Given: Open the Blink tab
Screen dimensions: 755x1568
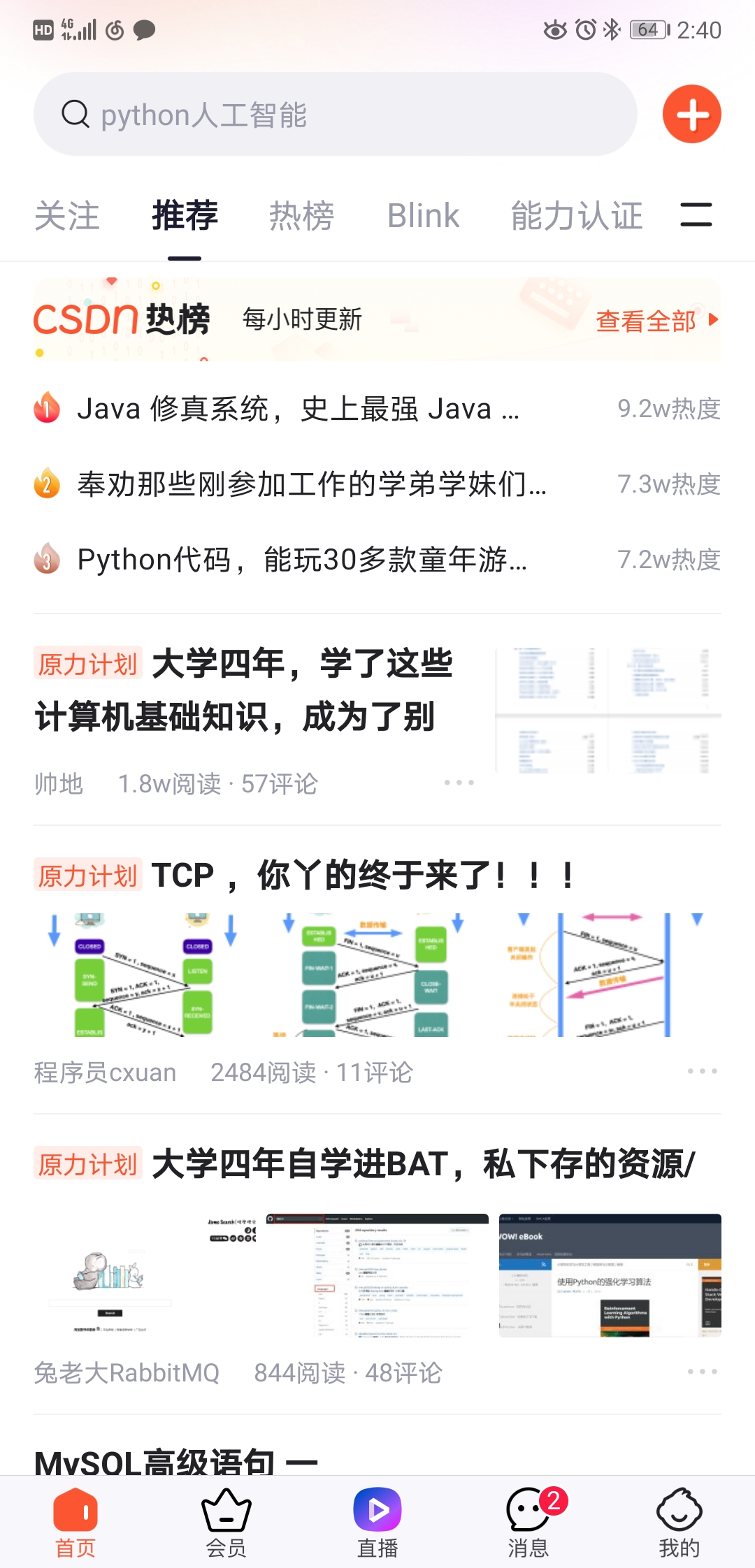Looking at the screenshot, I should click(x=423, y=215).
